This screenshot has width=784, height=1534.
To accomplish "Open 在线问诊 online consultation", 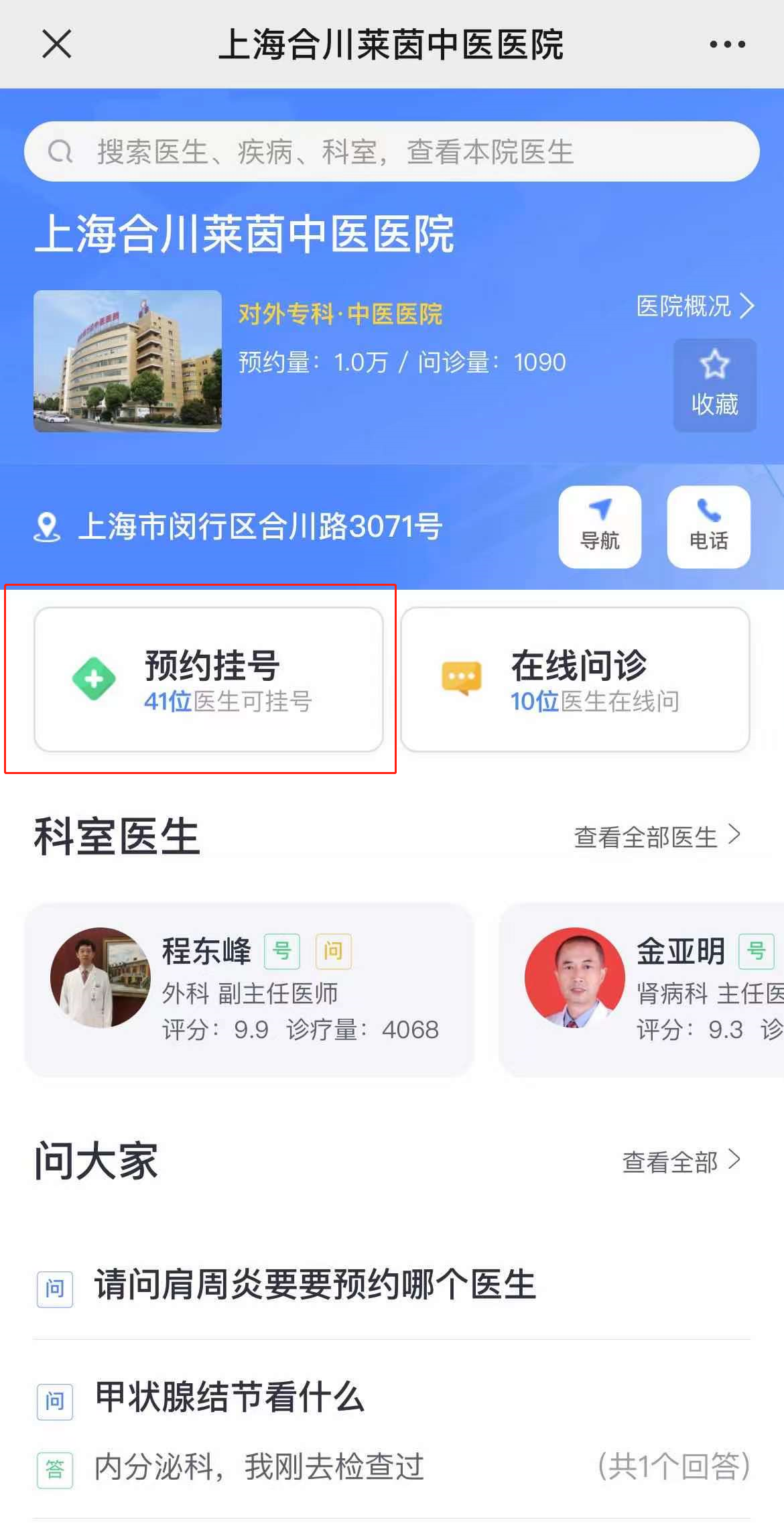I will pos(574,680).
